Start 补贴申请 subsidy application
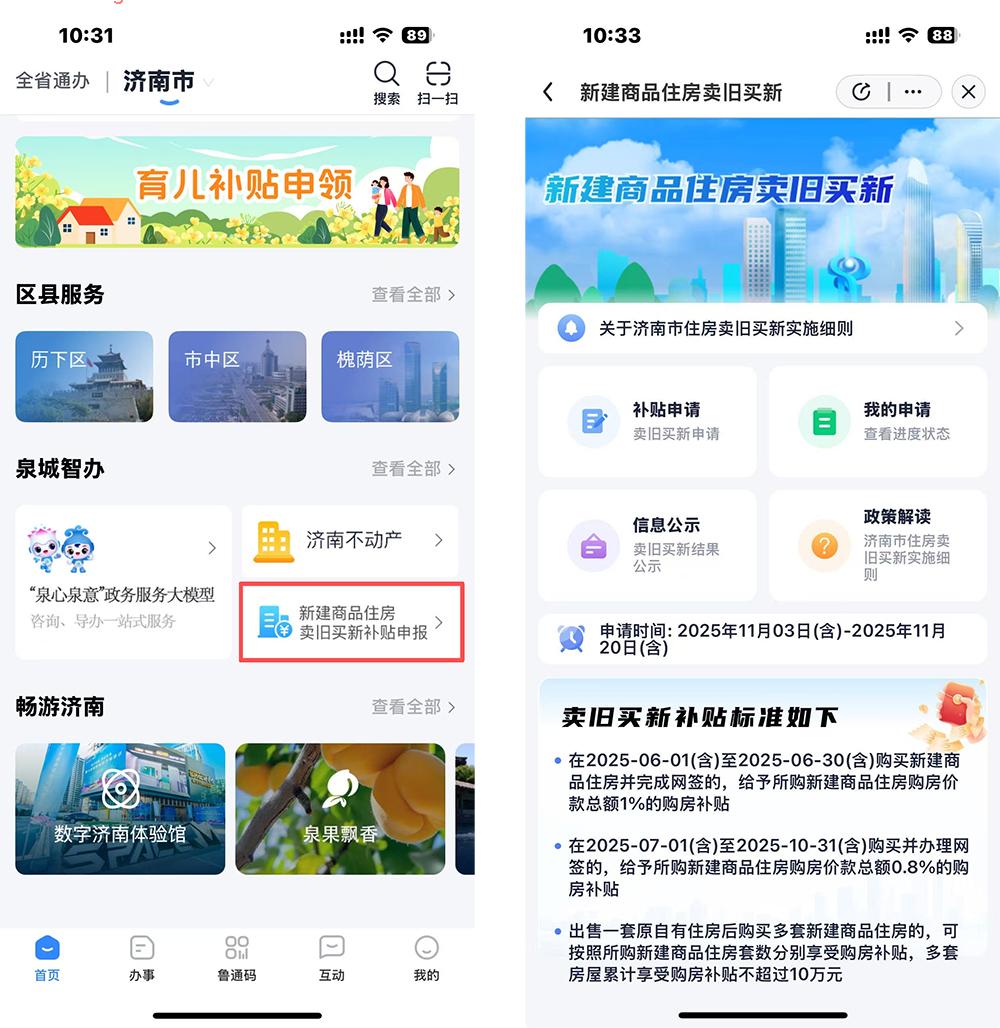The image size is (1000, 1028). (x=647, y=421)
